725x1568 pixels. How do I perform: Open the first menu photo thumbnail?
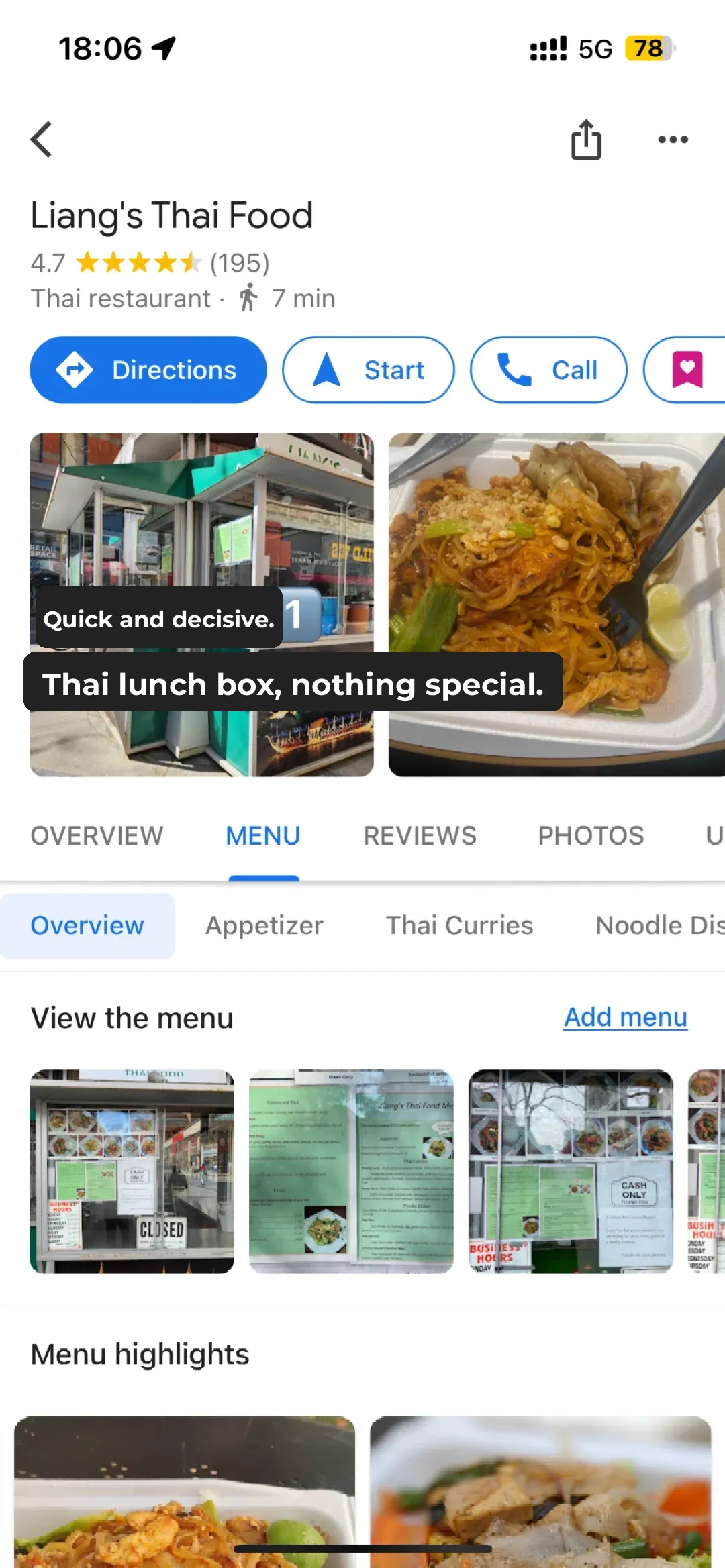pyautogui.click(x=132, y=1173)
